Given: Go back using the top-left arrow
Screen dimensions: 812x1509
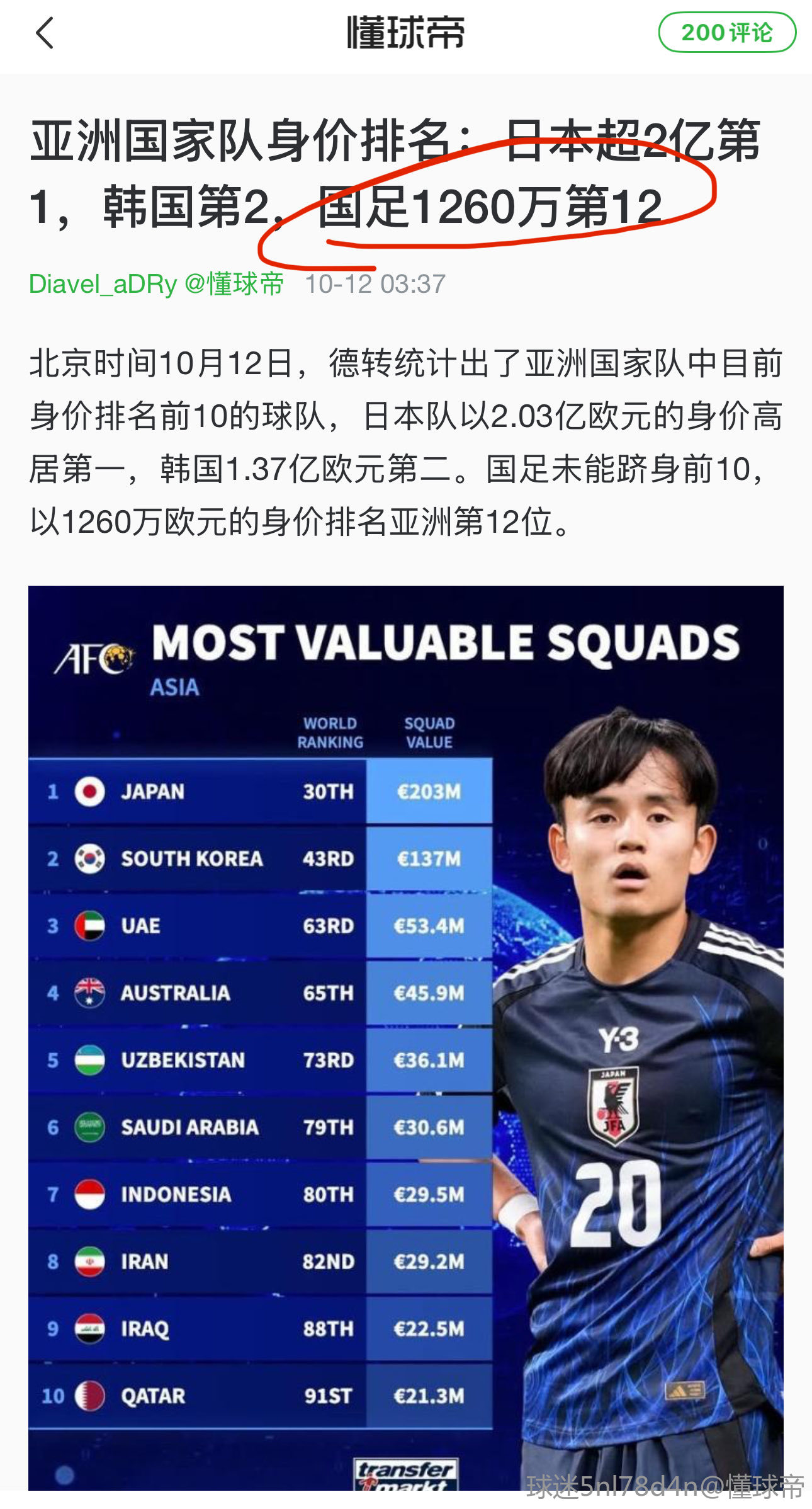Looking at the screenshot, I should tap(44, 33).
